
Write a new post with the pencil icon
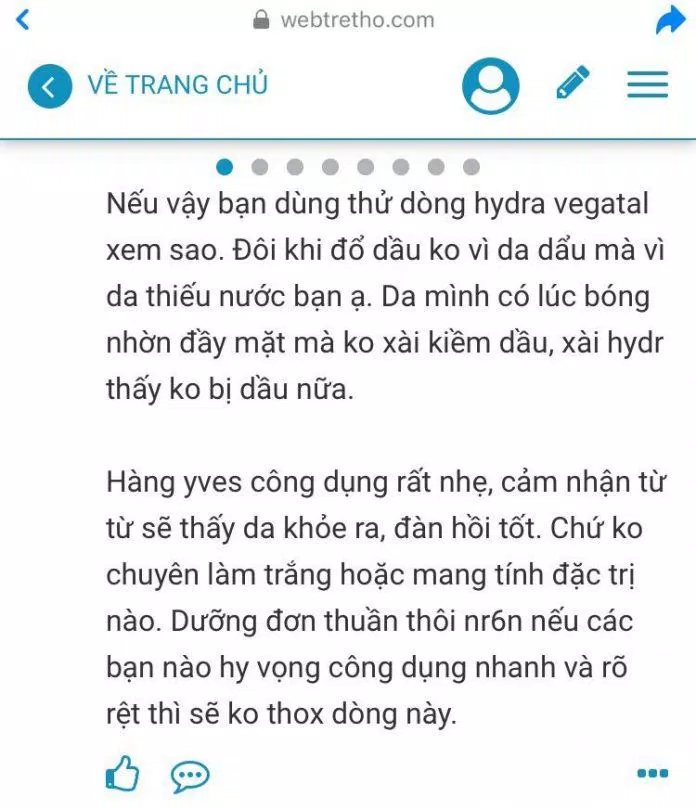[573, 83]
